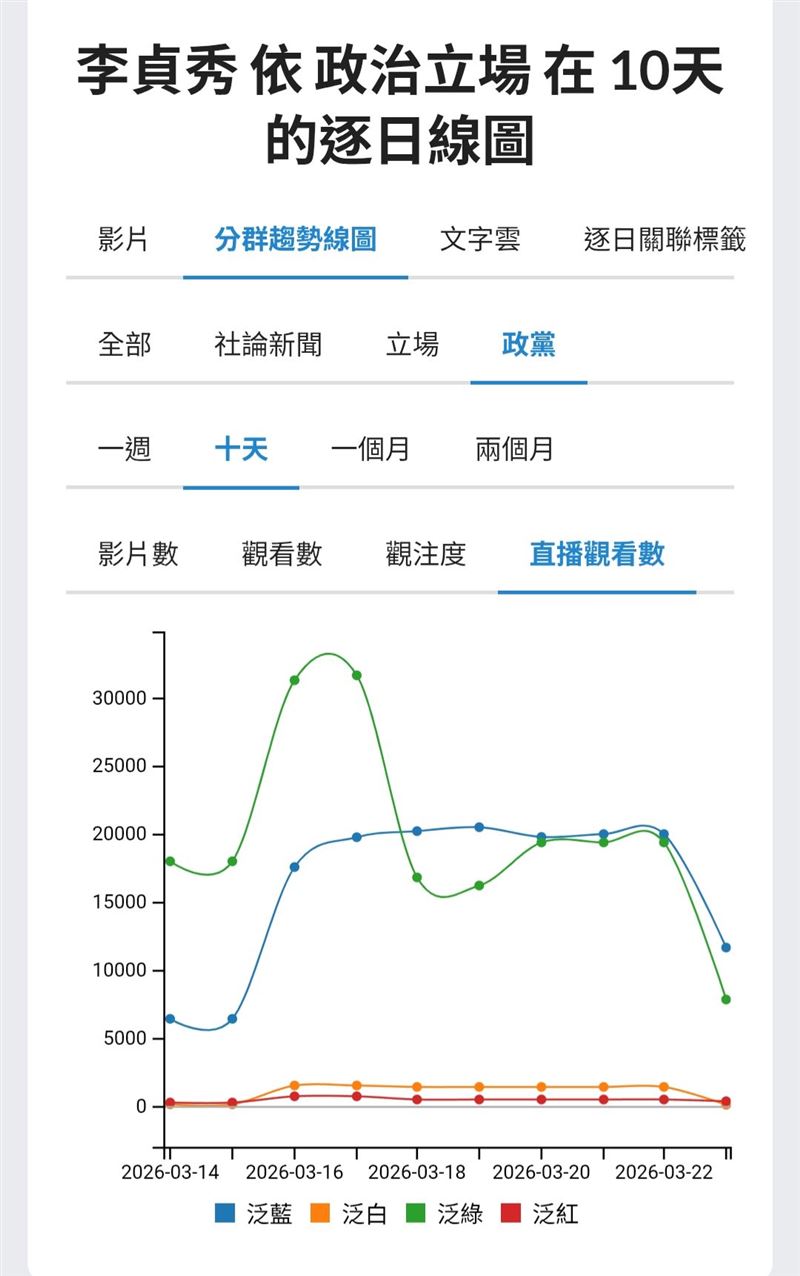Toggle the 泛紅 legend item
Image resolution: width=800 pixels, height=1276 pixels.
coord(540,1214)
